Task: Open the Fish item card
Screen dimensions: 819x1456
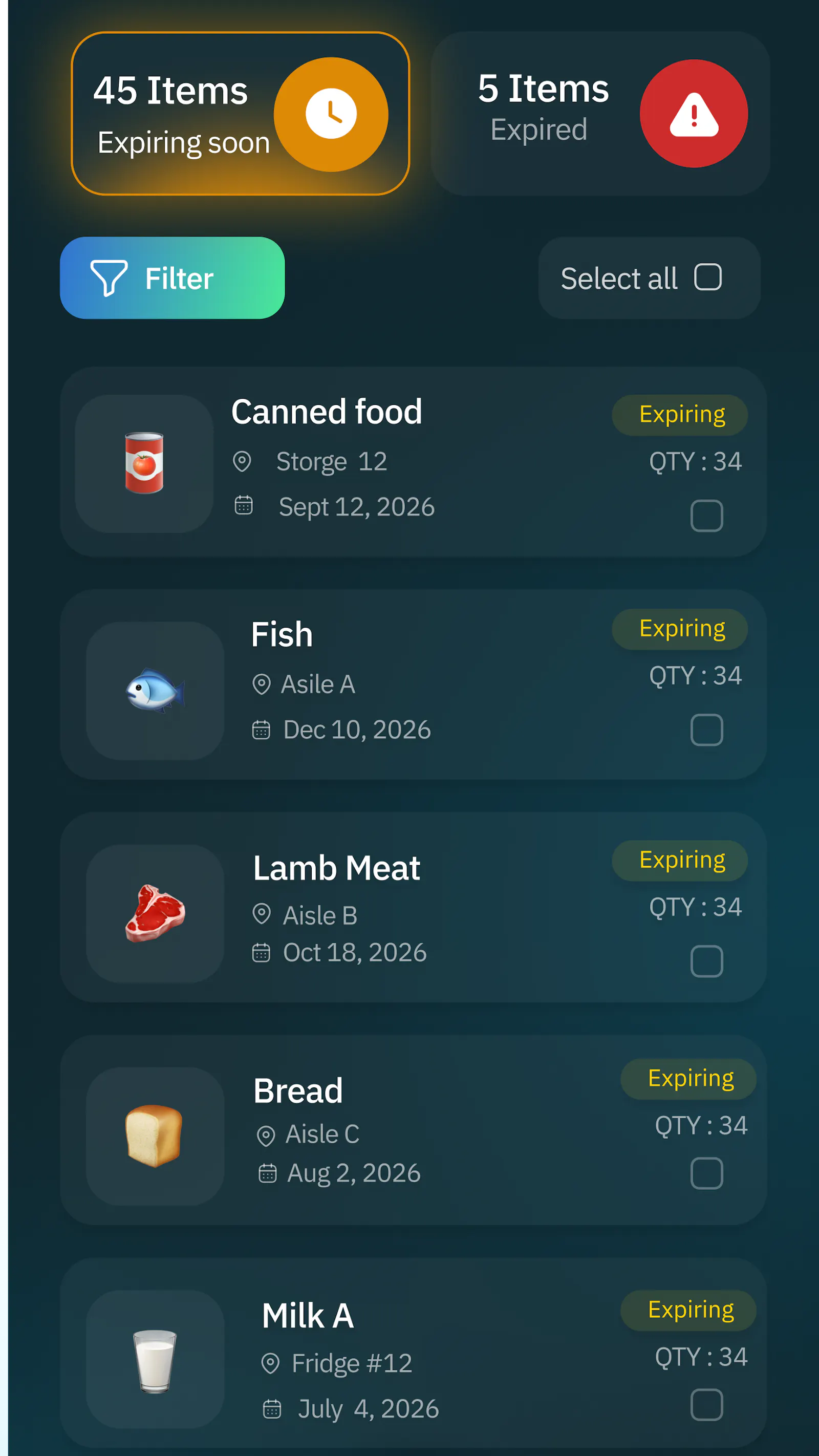Action: pyautogui.click(x=413, y=684)
